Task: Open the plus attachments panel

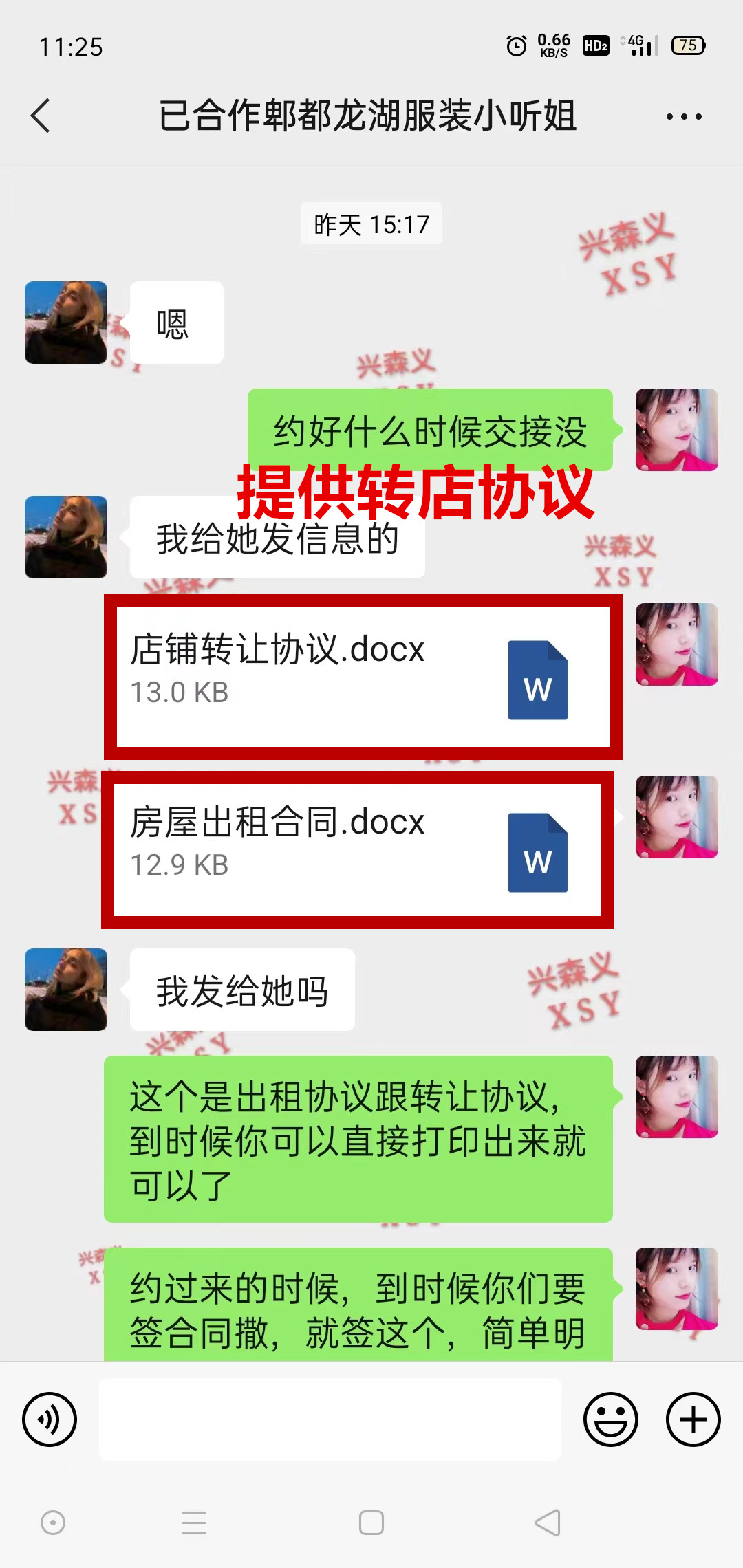Action: click(x=693, y=1419)
